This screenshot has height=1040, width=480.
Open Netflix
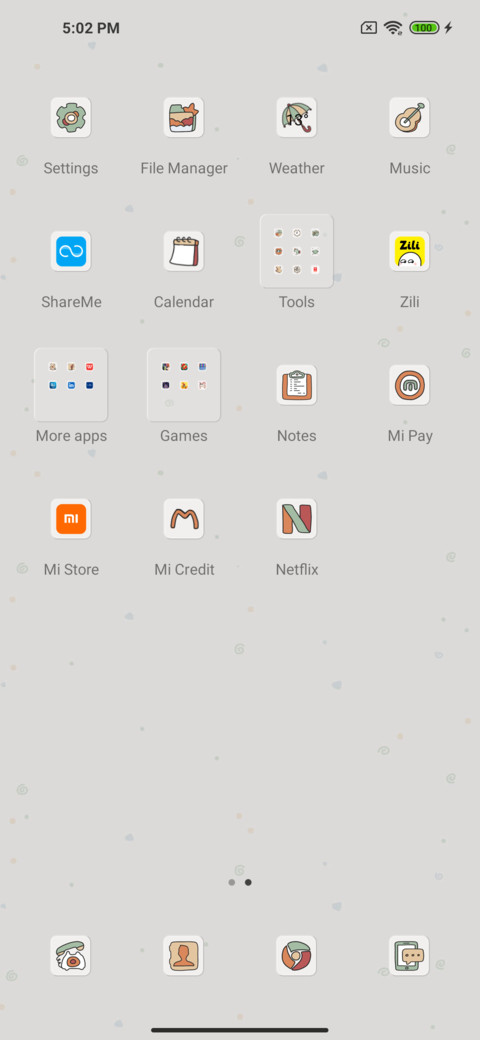click(x=296, y=519)
